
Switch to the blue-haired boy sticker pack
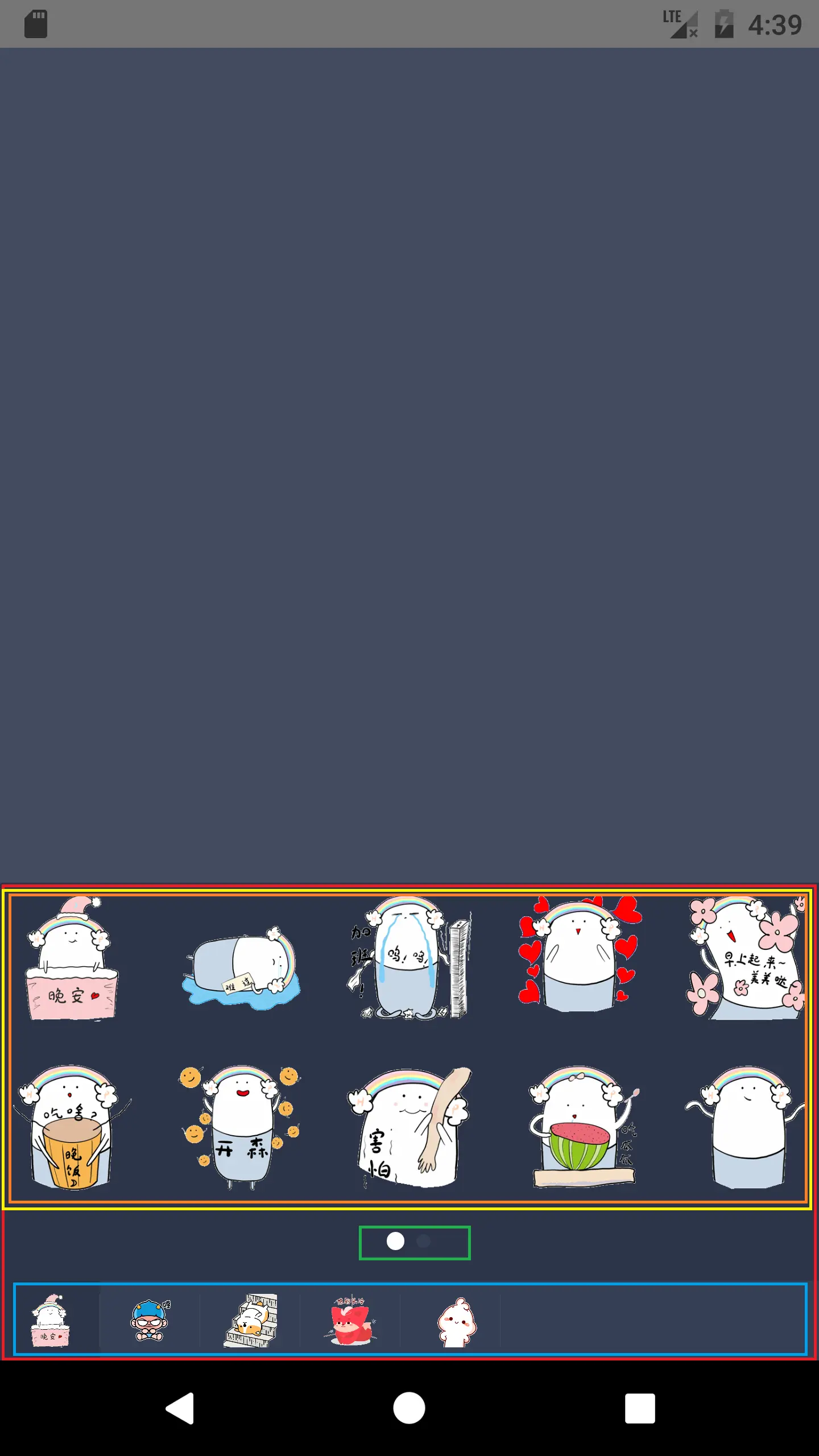150,1321
